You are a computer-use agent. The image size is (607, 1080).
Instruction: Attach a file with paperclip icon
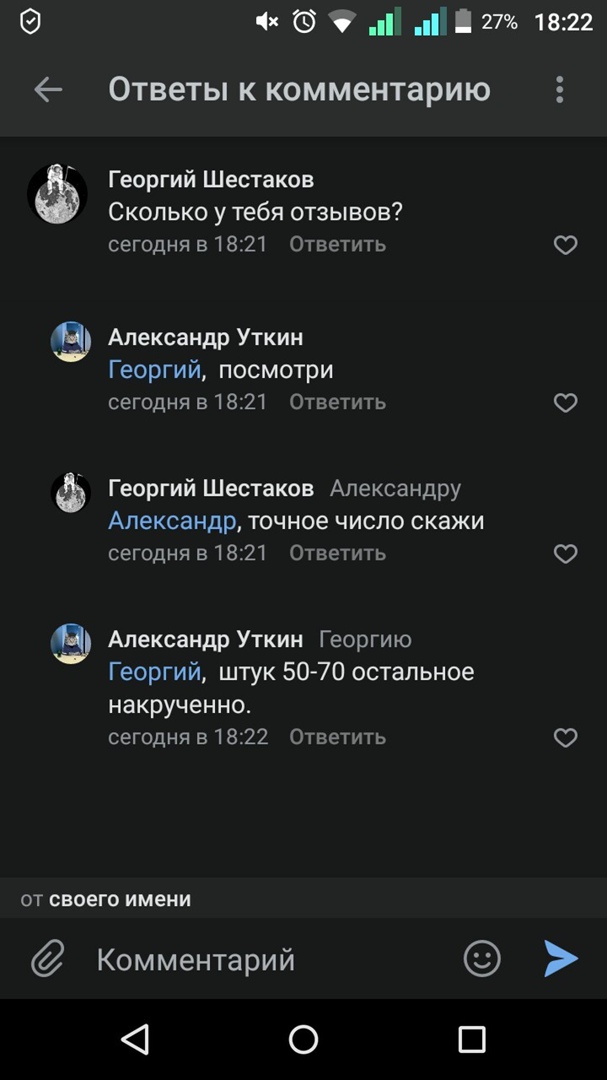pyautogui.click(x=47, y=960)
